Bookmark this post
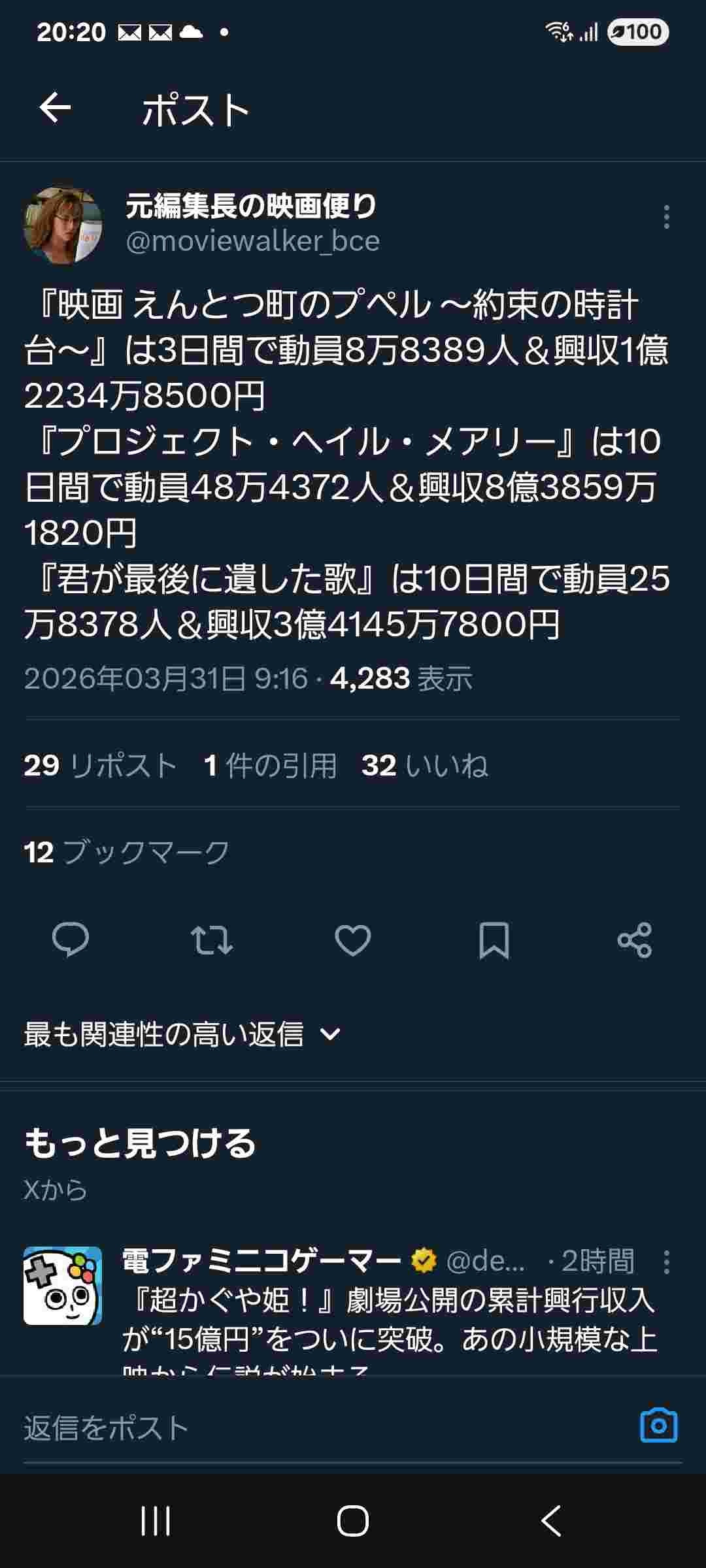Image resolution: width=706 pixels, height=1568 pixels. [x=494, y=940]
